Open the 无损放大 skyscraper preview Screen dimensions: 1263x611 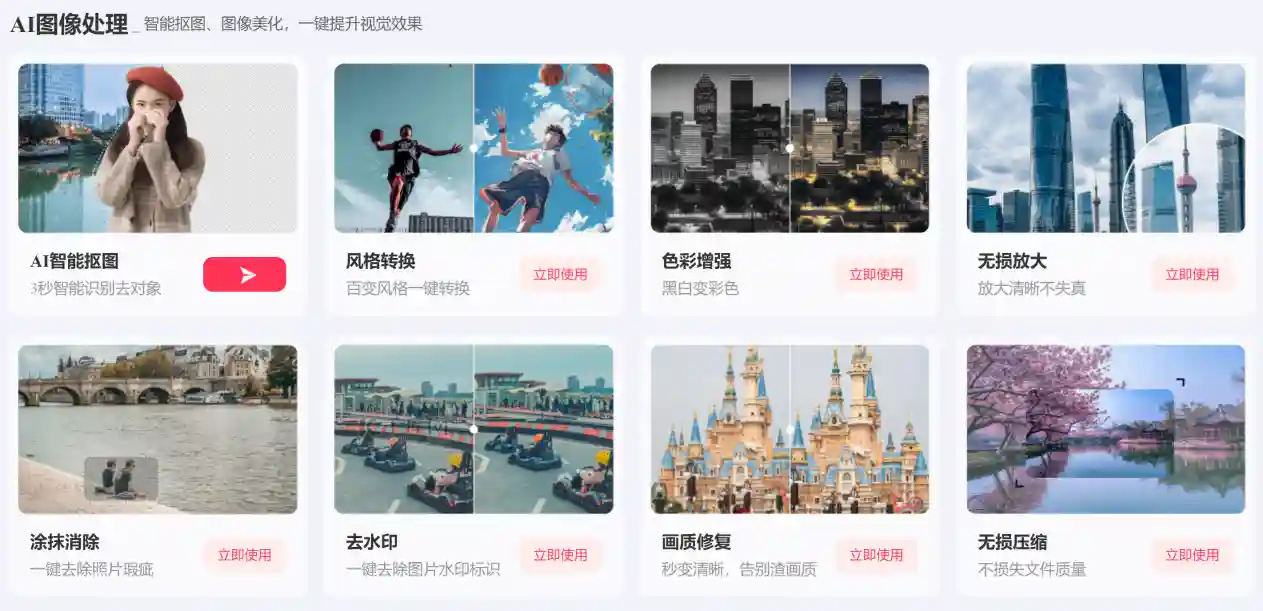point(1105,148)
